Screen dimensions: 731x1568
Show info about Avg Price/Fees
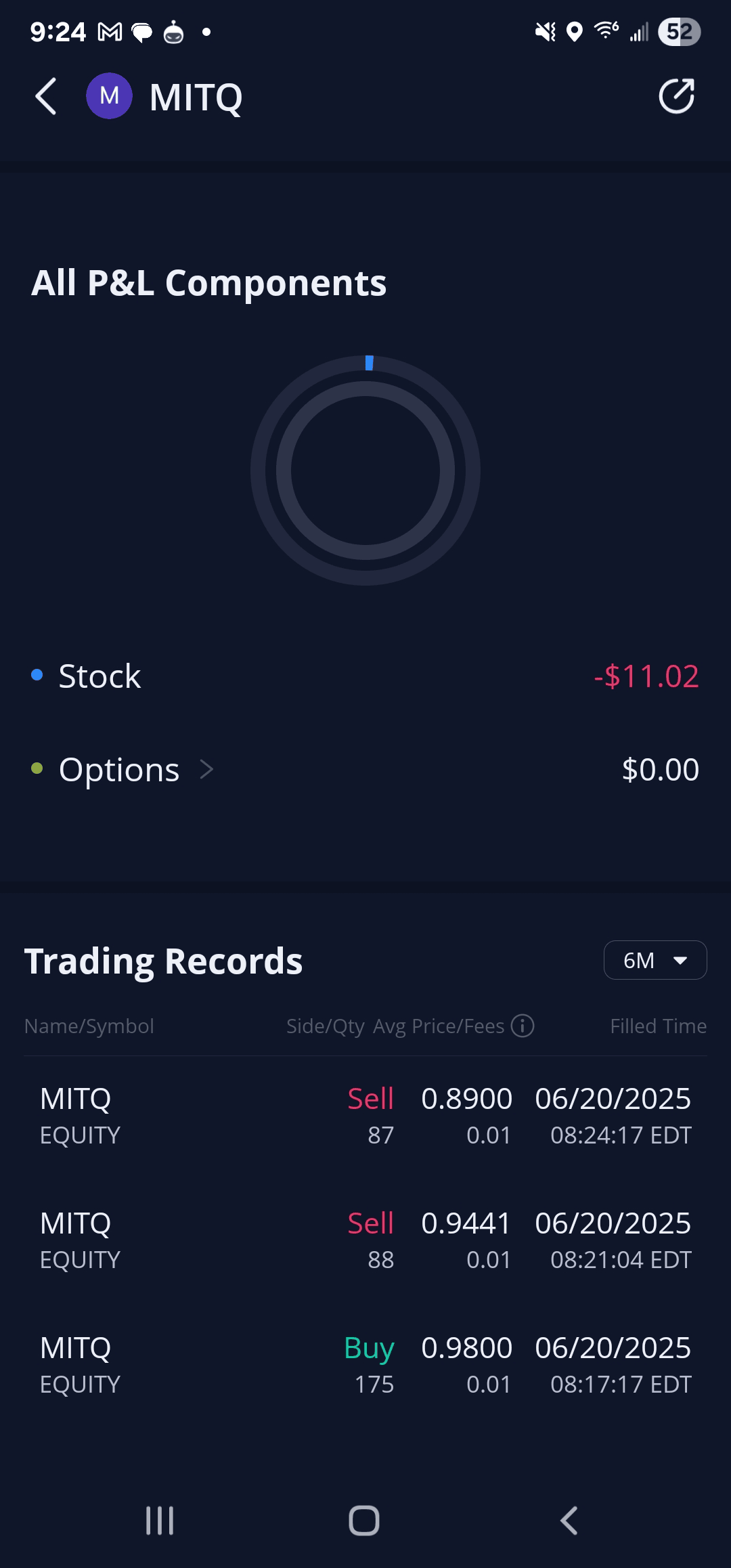(x=523, y=1026)
